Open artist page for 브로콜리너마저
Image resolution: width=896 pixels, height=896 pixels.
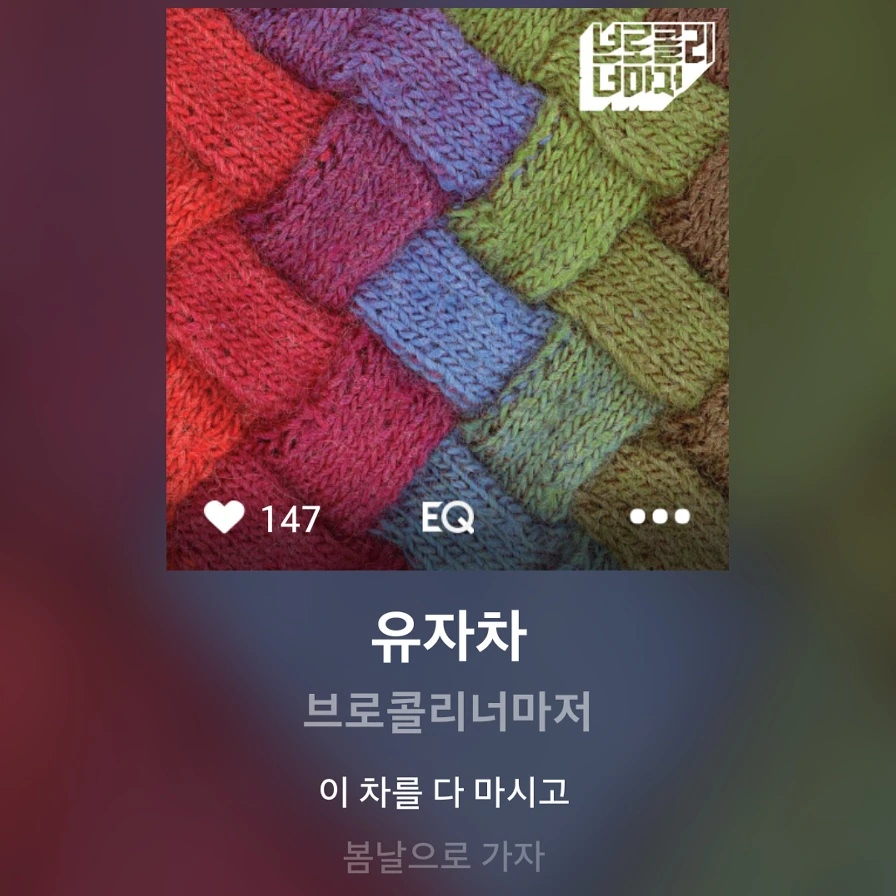(447, 712)
